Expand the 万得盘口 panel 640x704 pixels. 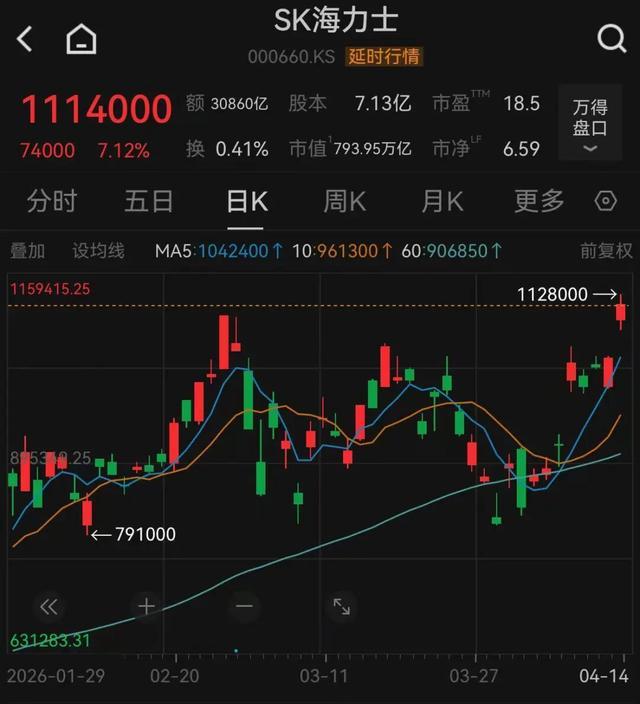coord(589,125)
